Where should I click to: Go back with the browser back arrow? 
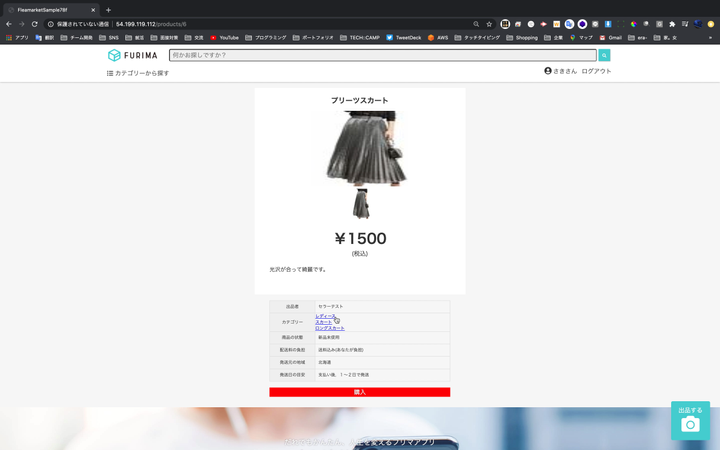(9, 24)
